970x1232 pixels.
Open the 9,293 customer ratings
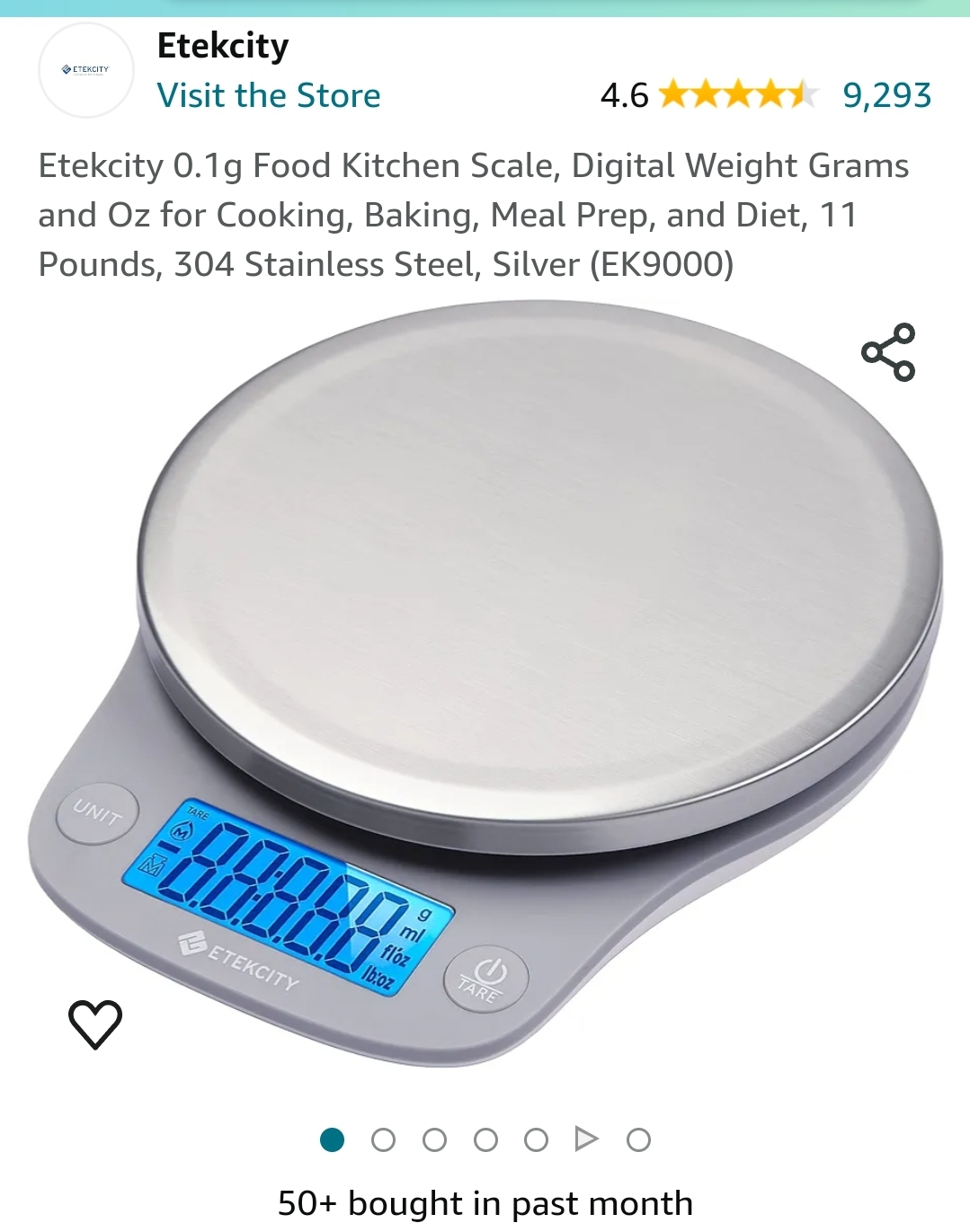886,95
